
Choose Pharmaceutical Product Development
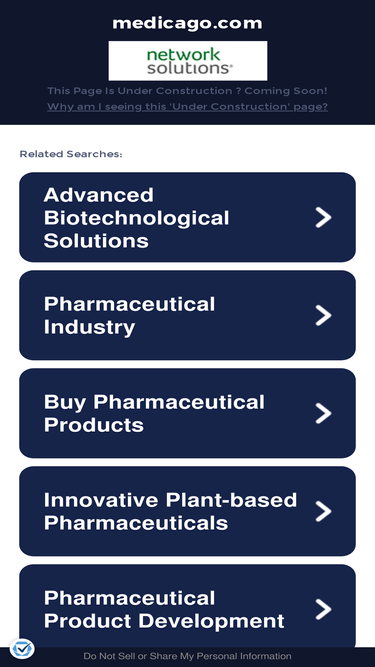coord(188,606)
